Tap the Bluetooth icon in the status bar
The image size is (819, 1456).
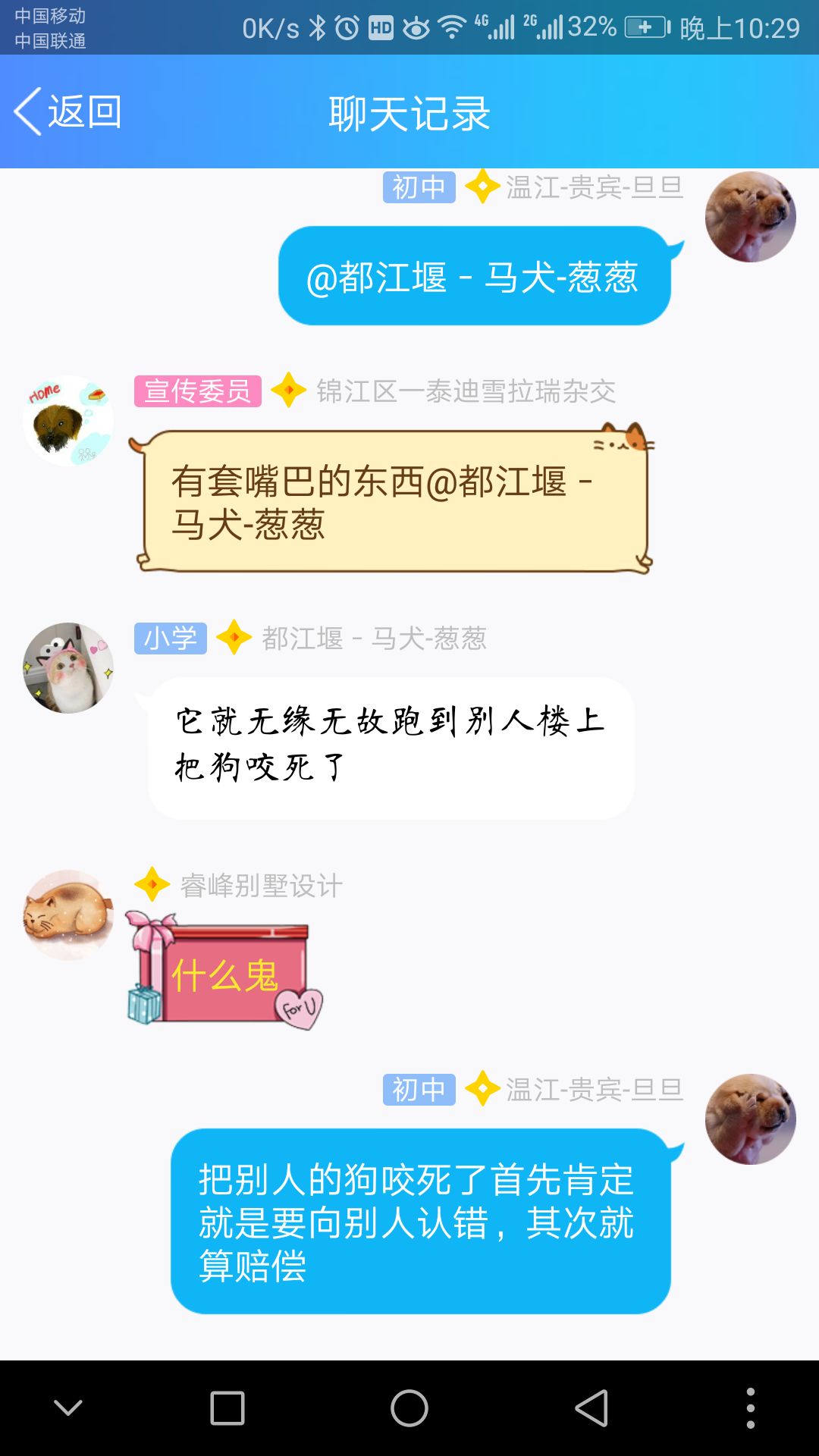pos(319,25)
